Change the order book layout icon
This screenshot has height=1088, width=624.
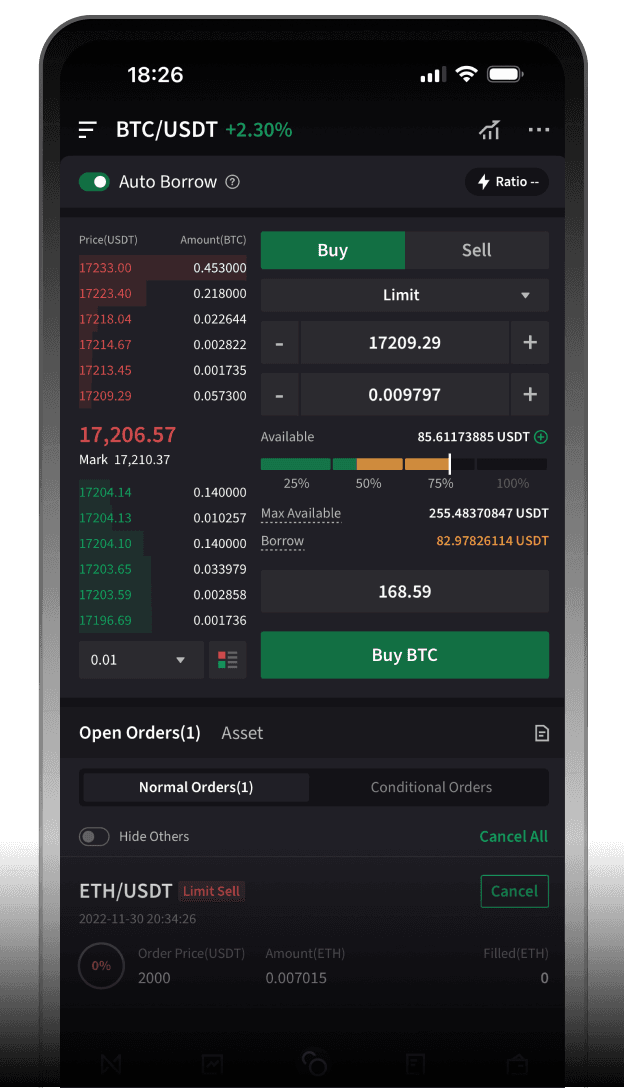[228, 660]
